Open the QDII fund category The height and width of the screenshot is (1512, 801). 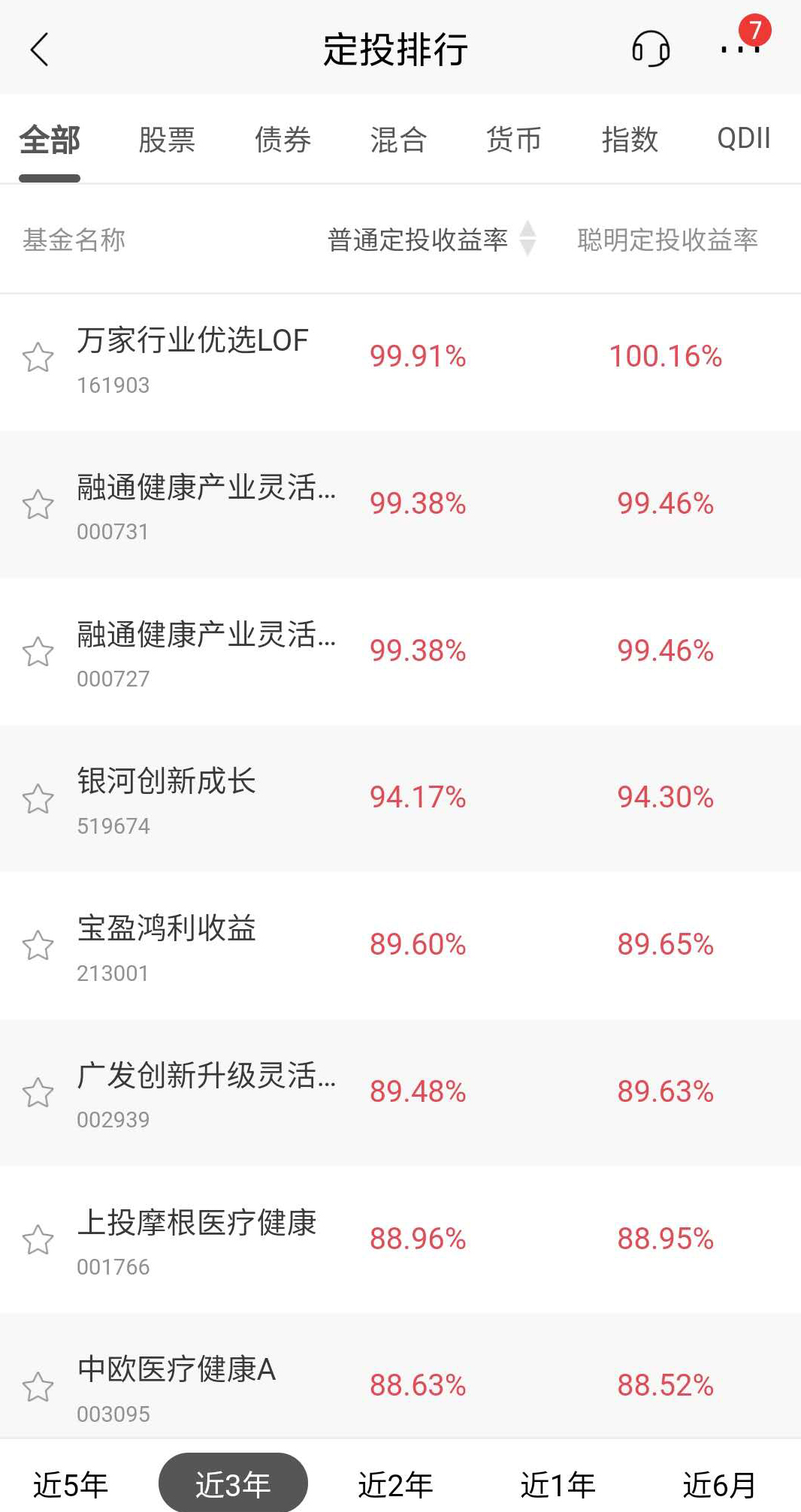click(744, 140)
